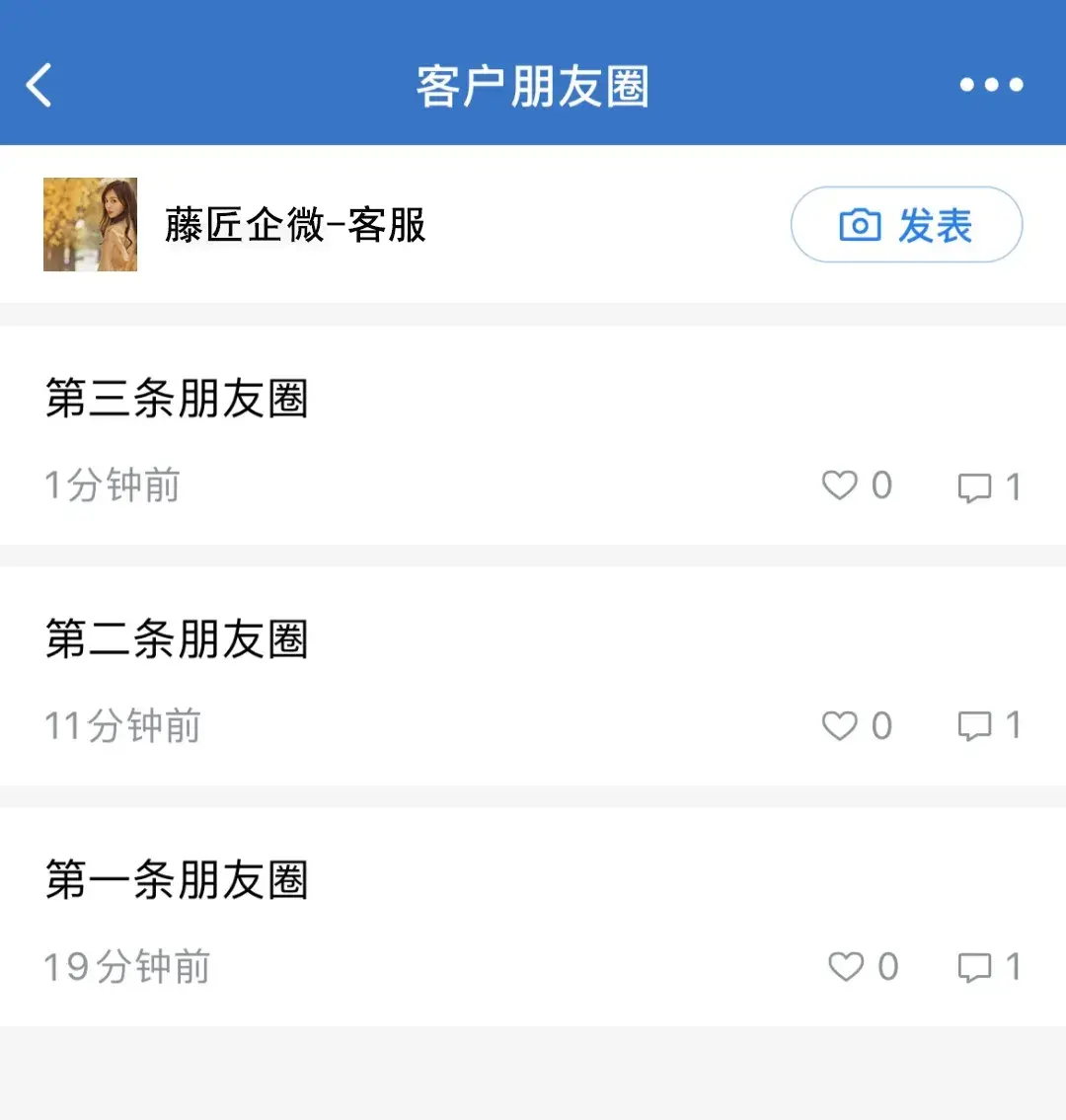Go back using the header arrow
This screenshot has width=1066, height=1120.
point(39,85)
